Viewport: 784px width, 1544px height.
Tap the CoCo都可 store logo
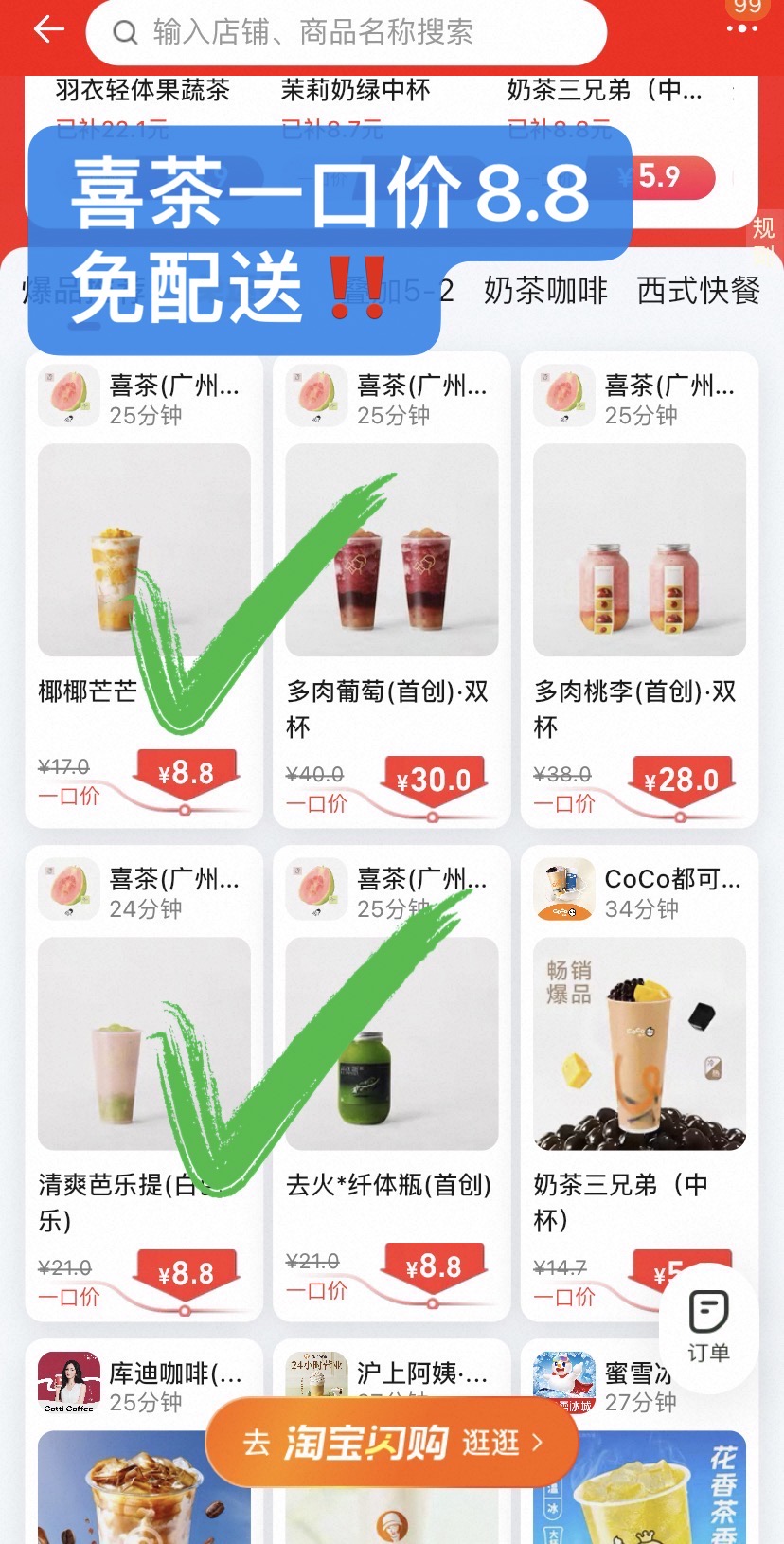tap(564, 889)
